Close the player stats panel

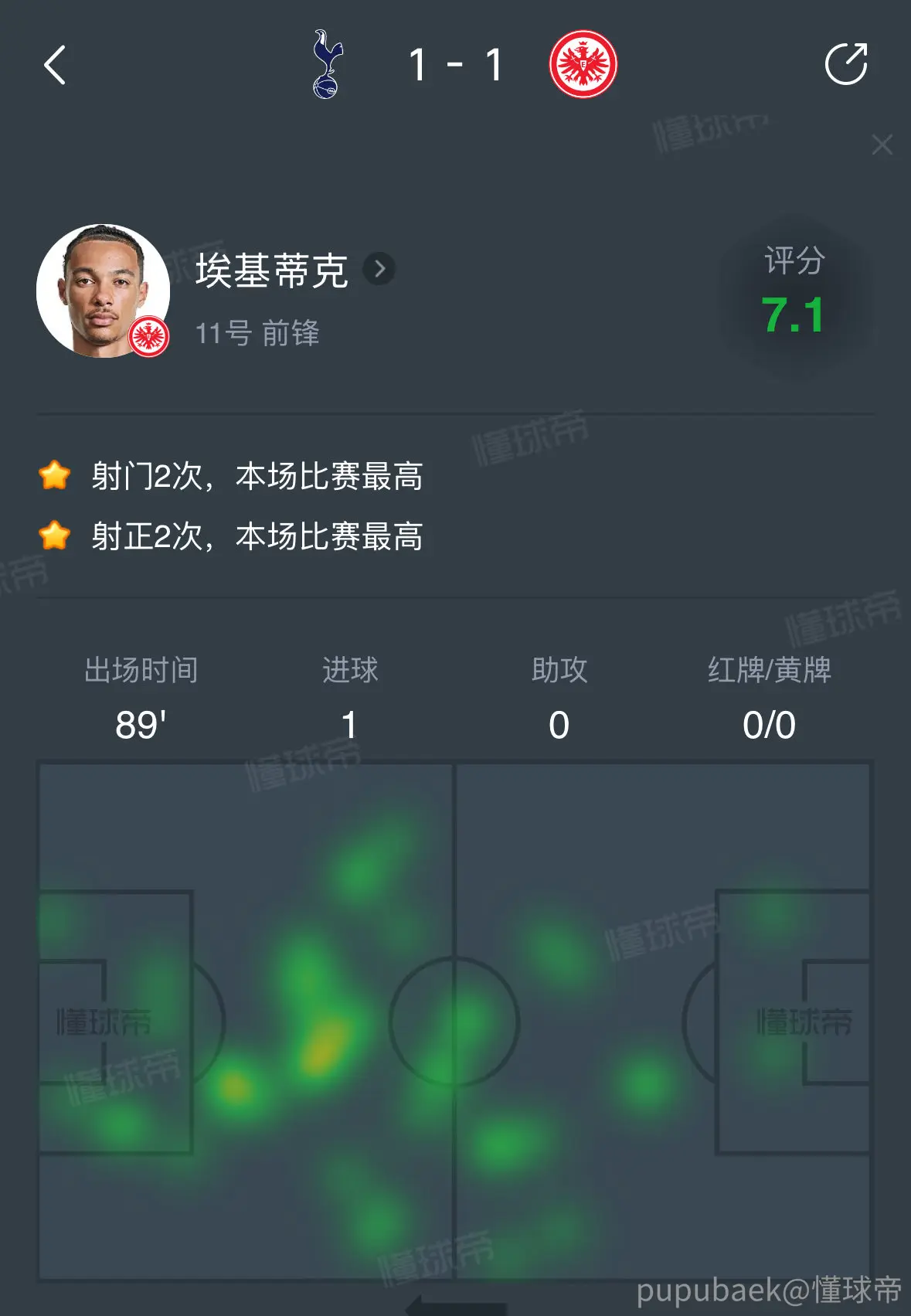point(882,145)
